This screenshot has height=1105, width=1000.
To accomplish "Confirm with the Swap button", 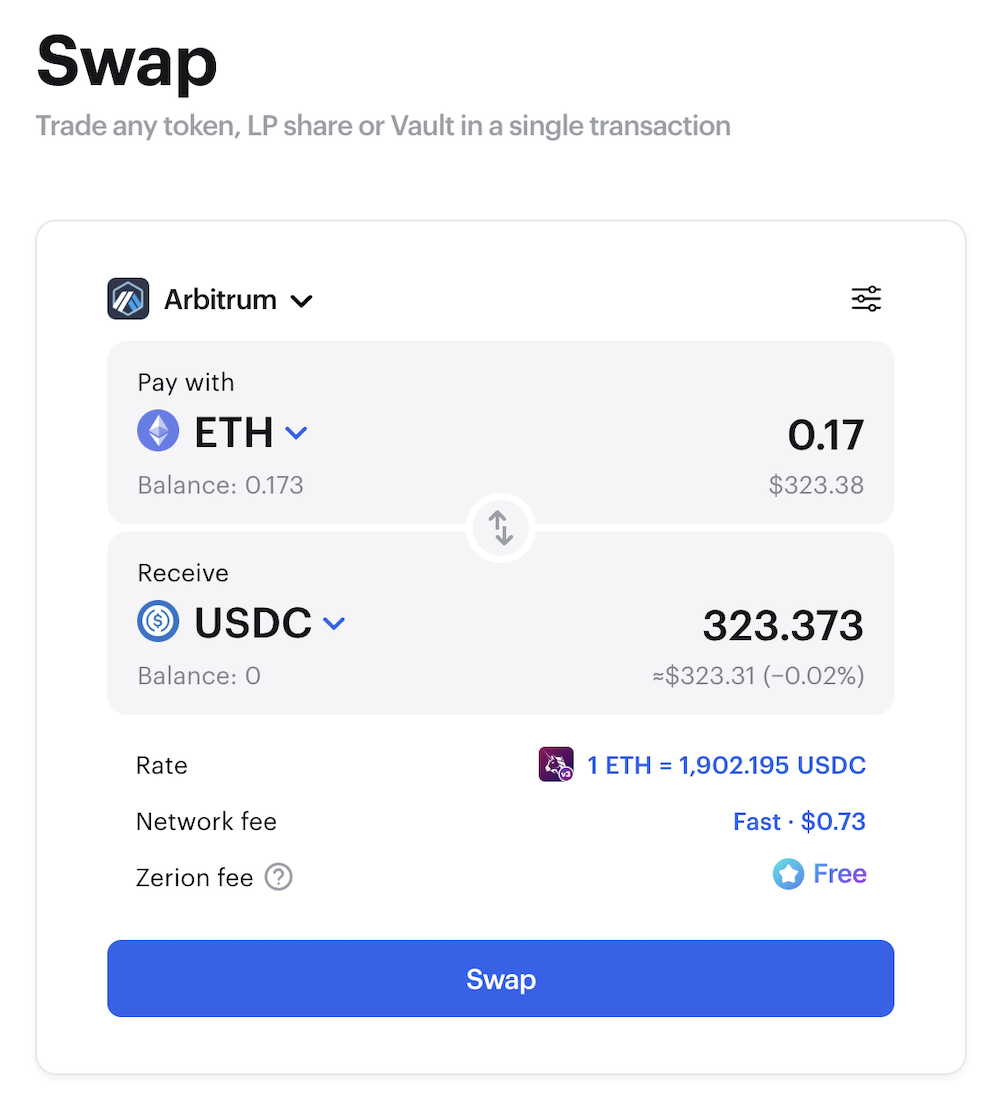I will click(x=501, y=979).
